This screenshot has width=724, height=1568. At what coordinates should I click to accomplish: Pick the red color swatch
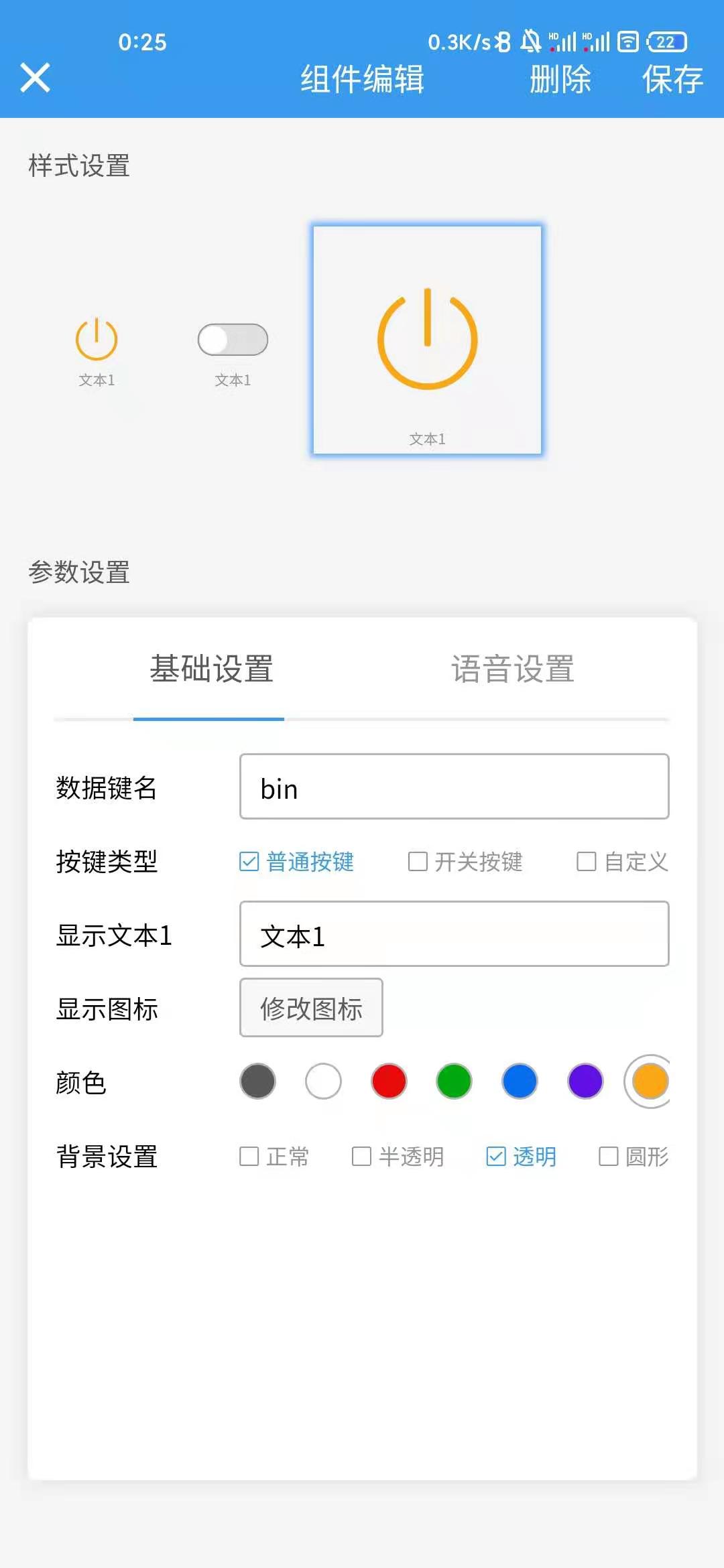(389, 1082)
